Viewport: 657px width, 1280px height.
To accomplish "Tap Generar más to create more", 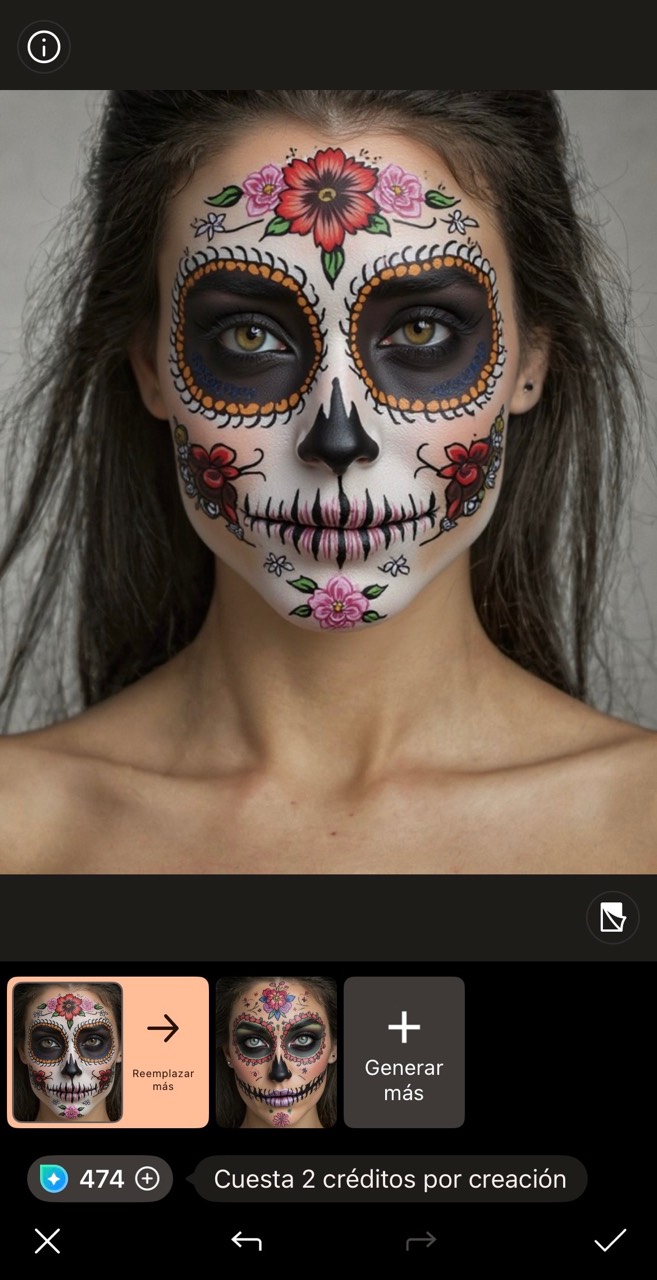I will (x=404, y=1052).
